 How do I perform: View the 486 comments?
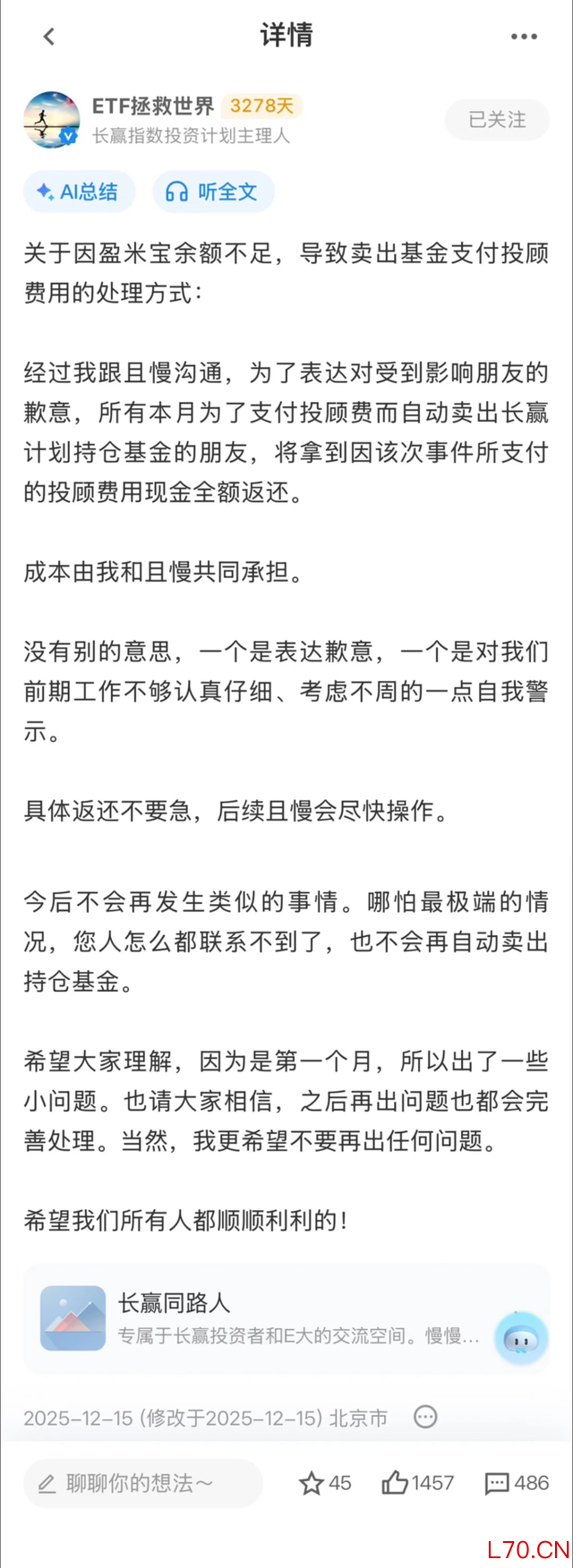(x=497, y=1483)
